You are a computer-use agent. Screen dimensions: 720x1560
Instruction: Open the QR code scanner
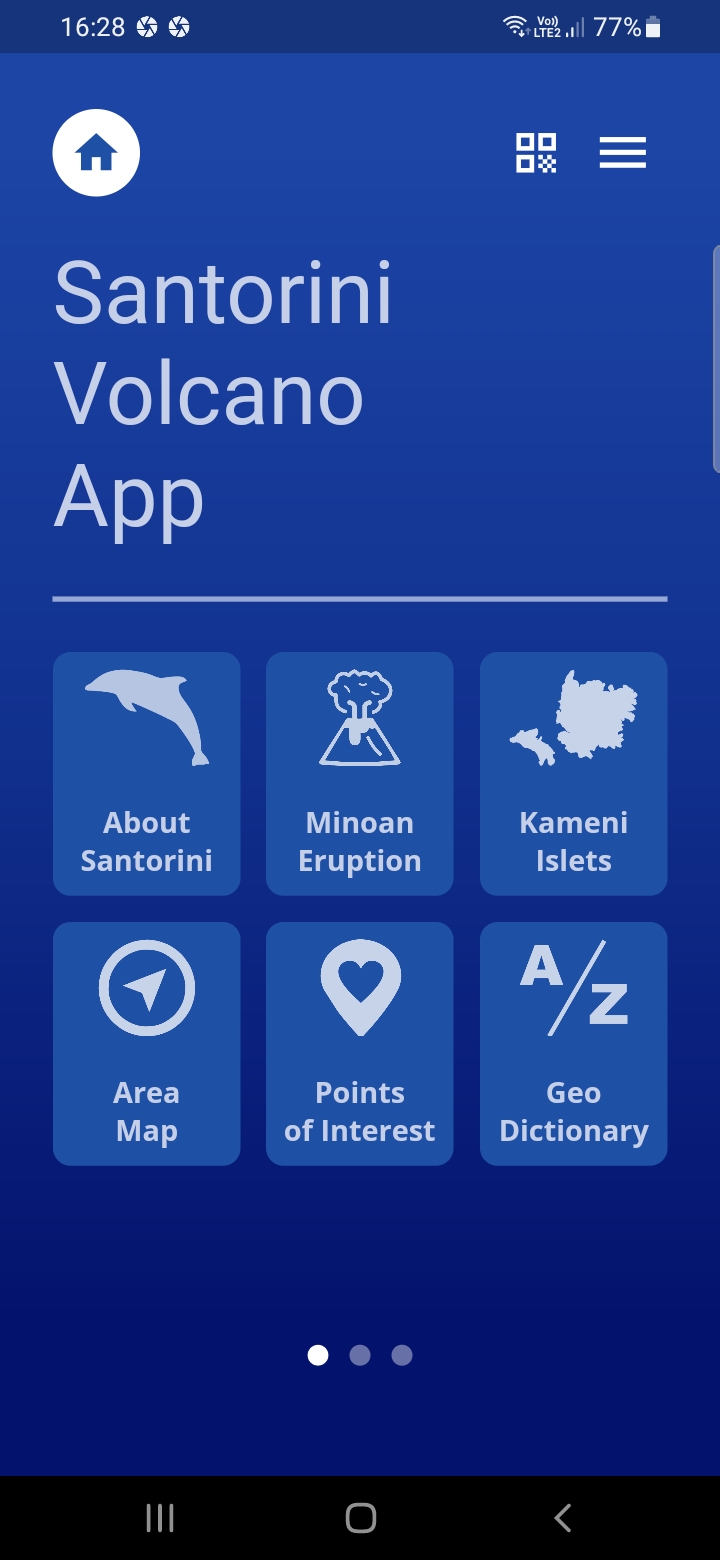click(x=536, y=153)
